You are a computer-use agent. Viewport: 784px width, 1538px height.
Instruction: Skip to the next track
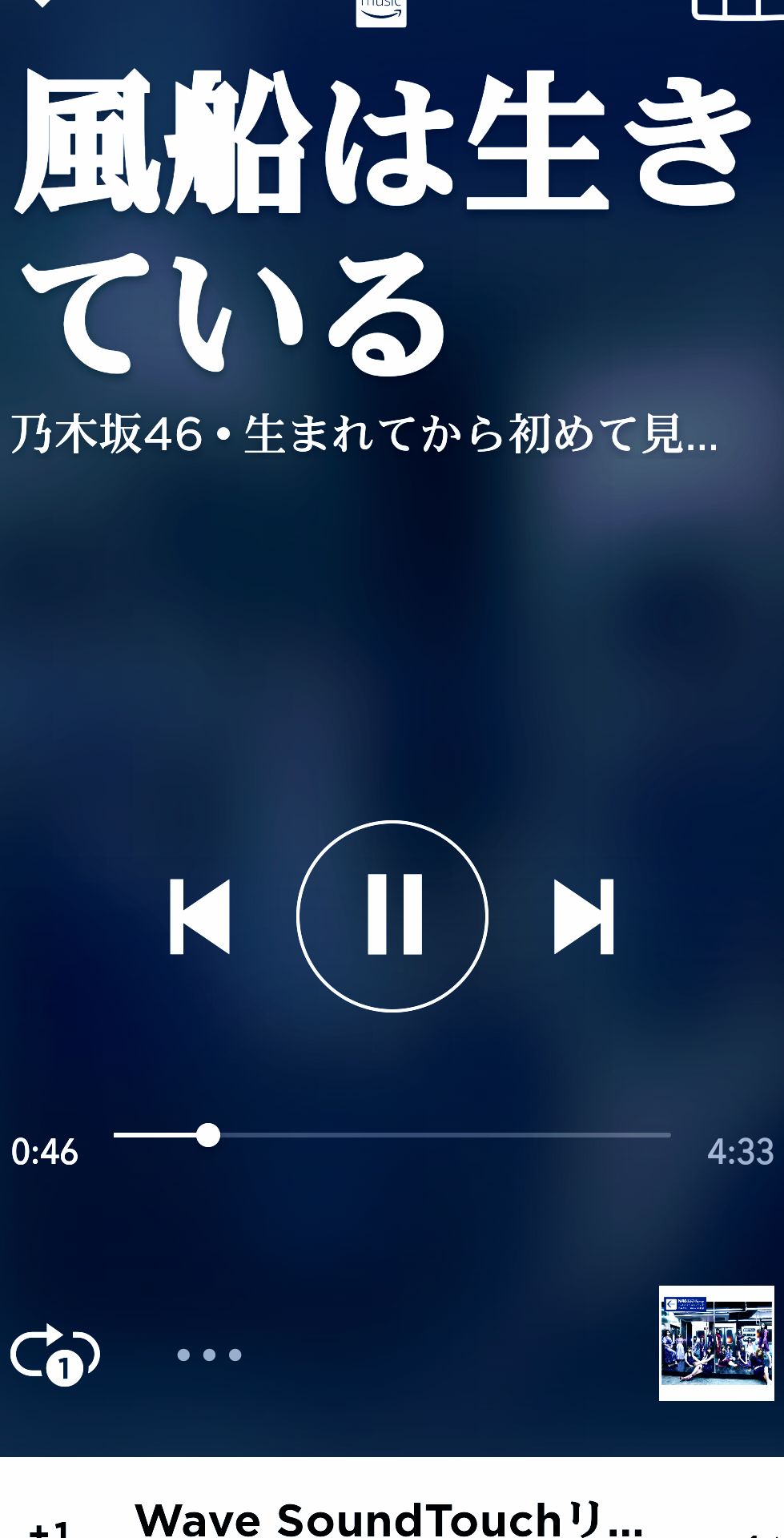(x=585, y=916)
